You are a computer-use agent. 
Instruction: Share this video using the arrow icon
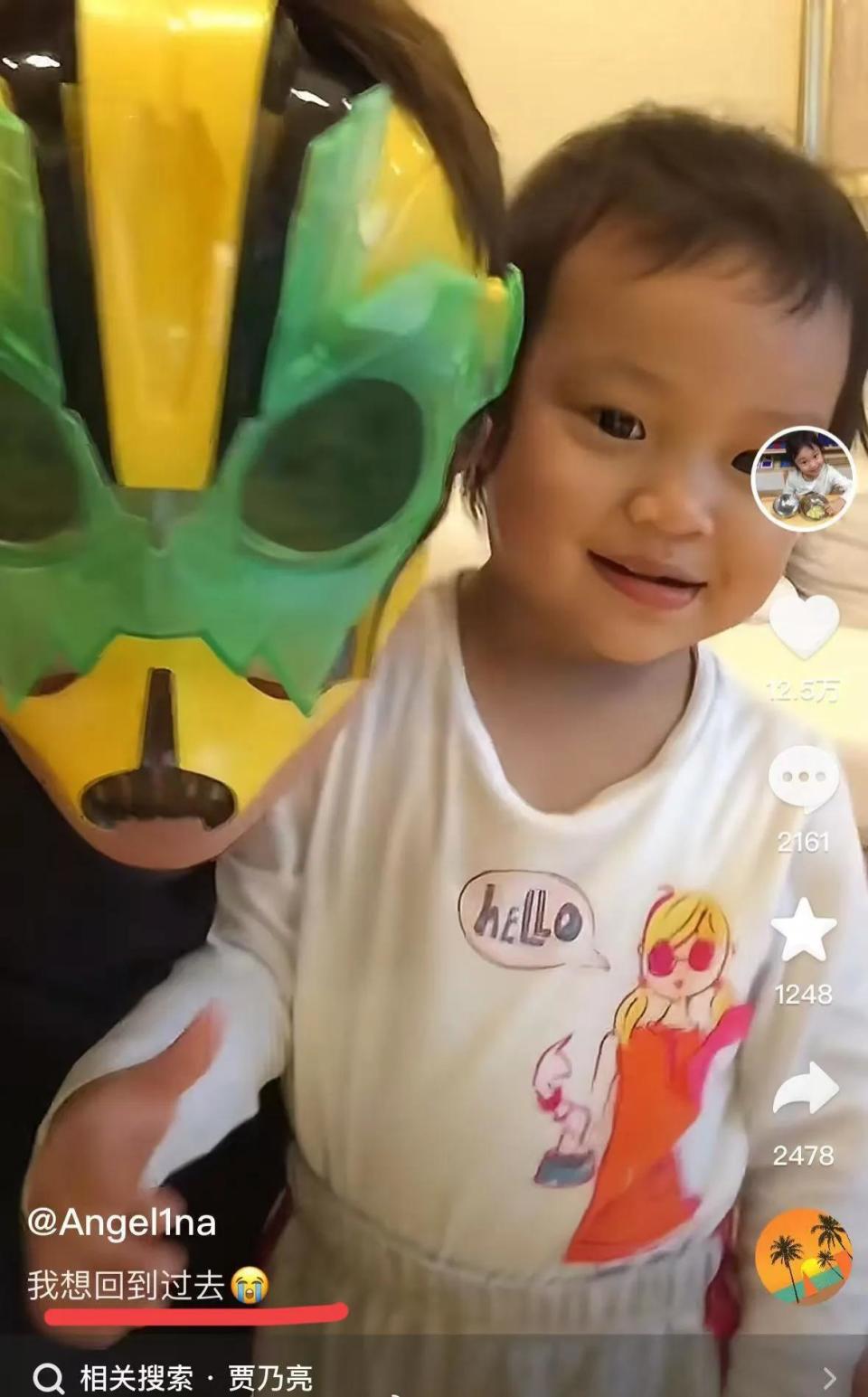803,1089
